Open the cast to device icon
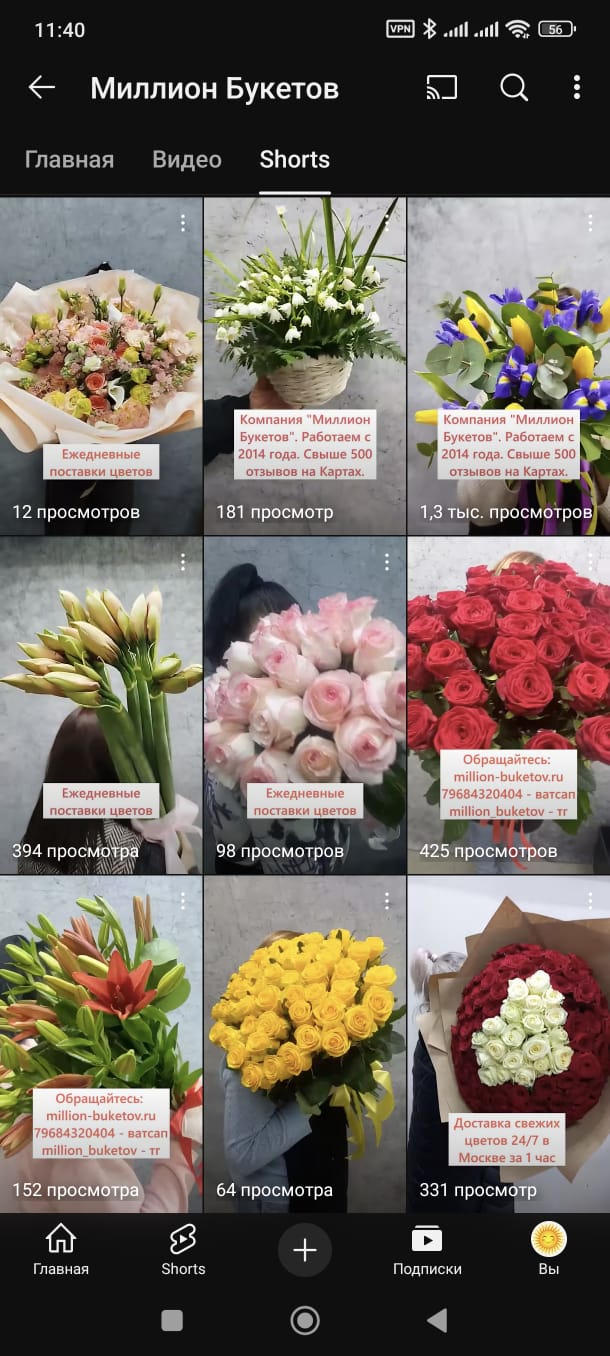This screenshot has height=1356, width=610. tap(441, 88)
